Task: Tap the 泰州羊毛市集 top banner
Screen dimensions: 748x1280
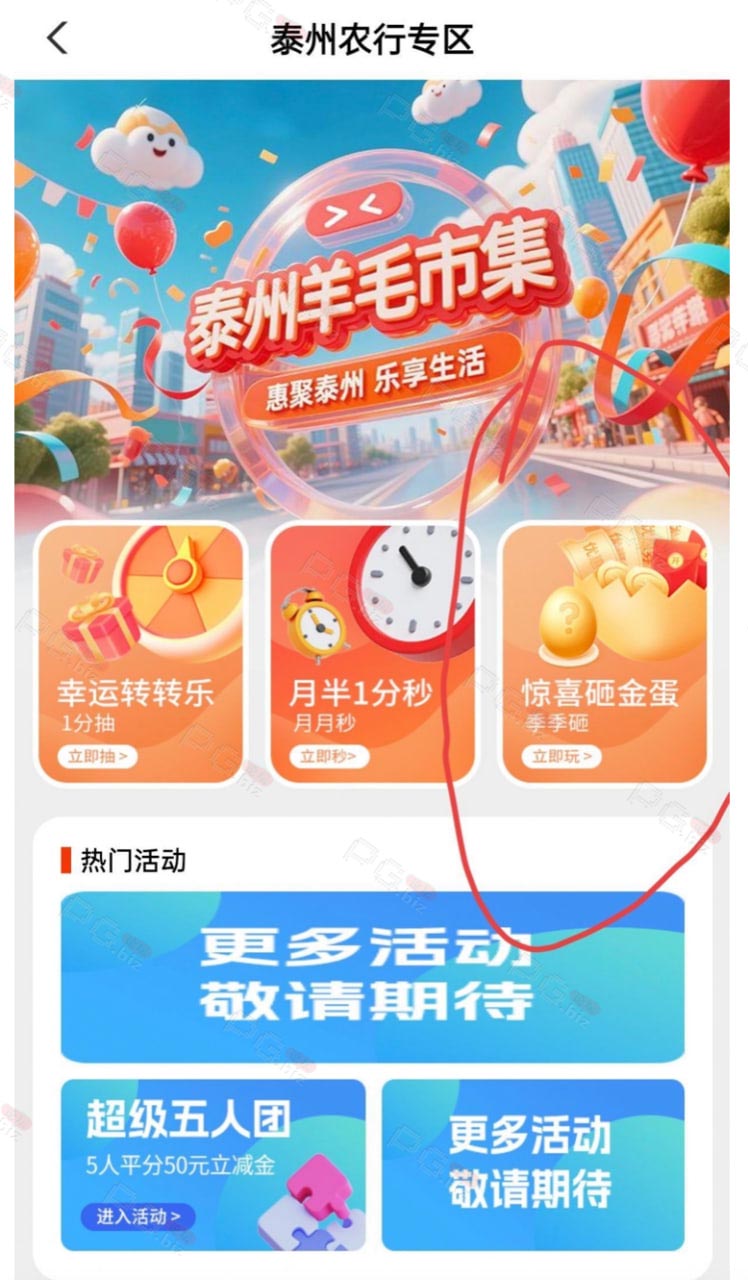Action: (372, 300)
